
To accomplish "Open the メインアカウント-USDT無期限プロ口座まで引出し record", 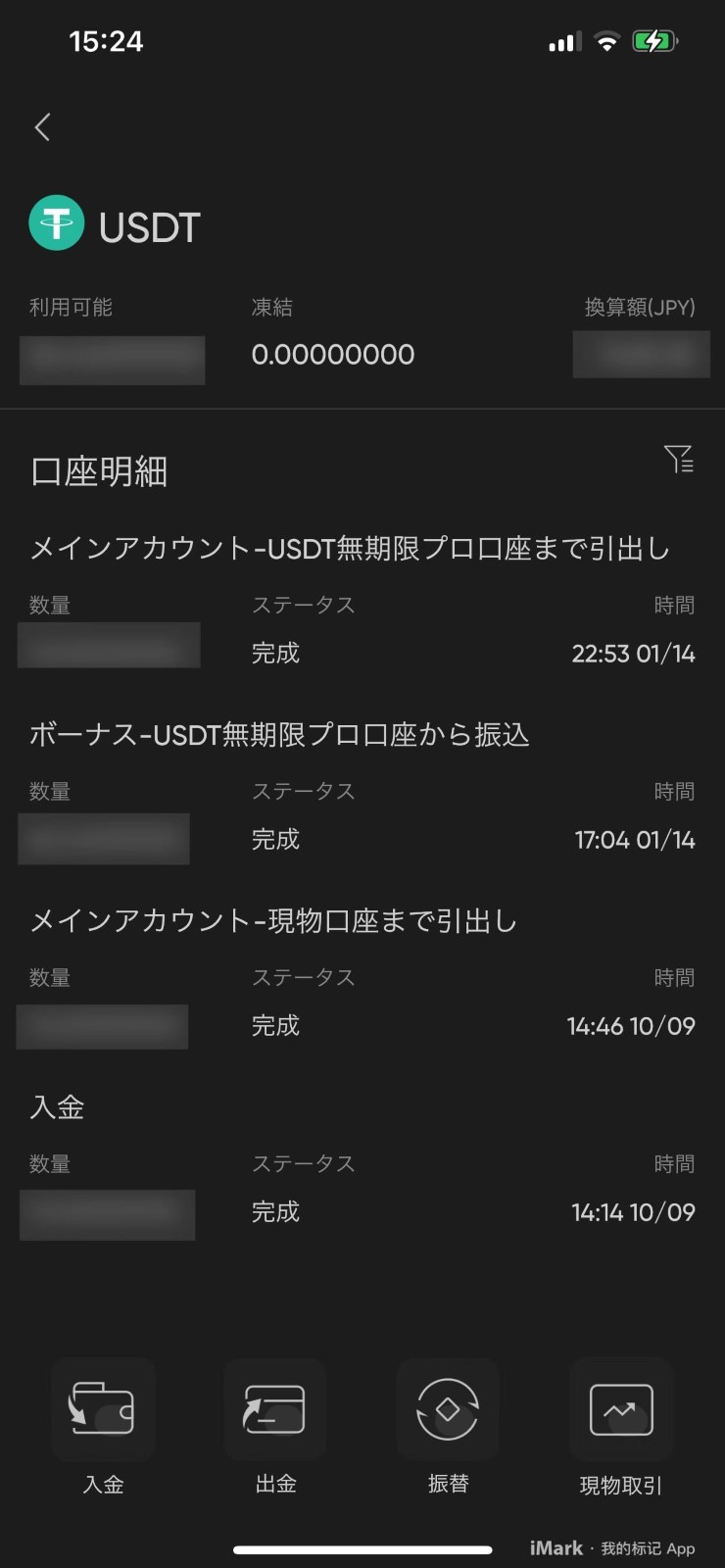I will click(362, 601).
